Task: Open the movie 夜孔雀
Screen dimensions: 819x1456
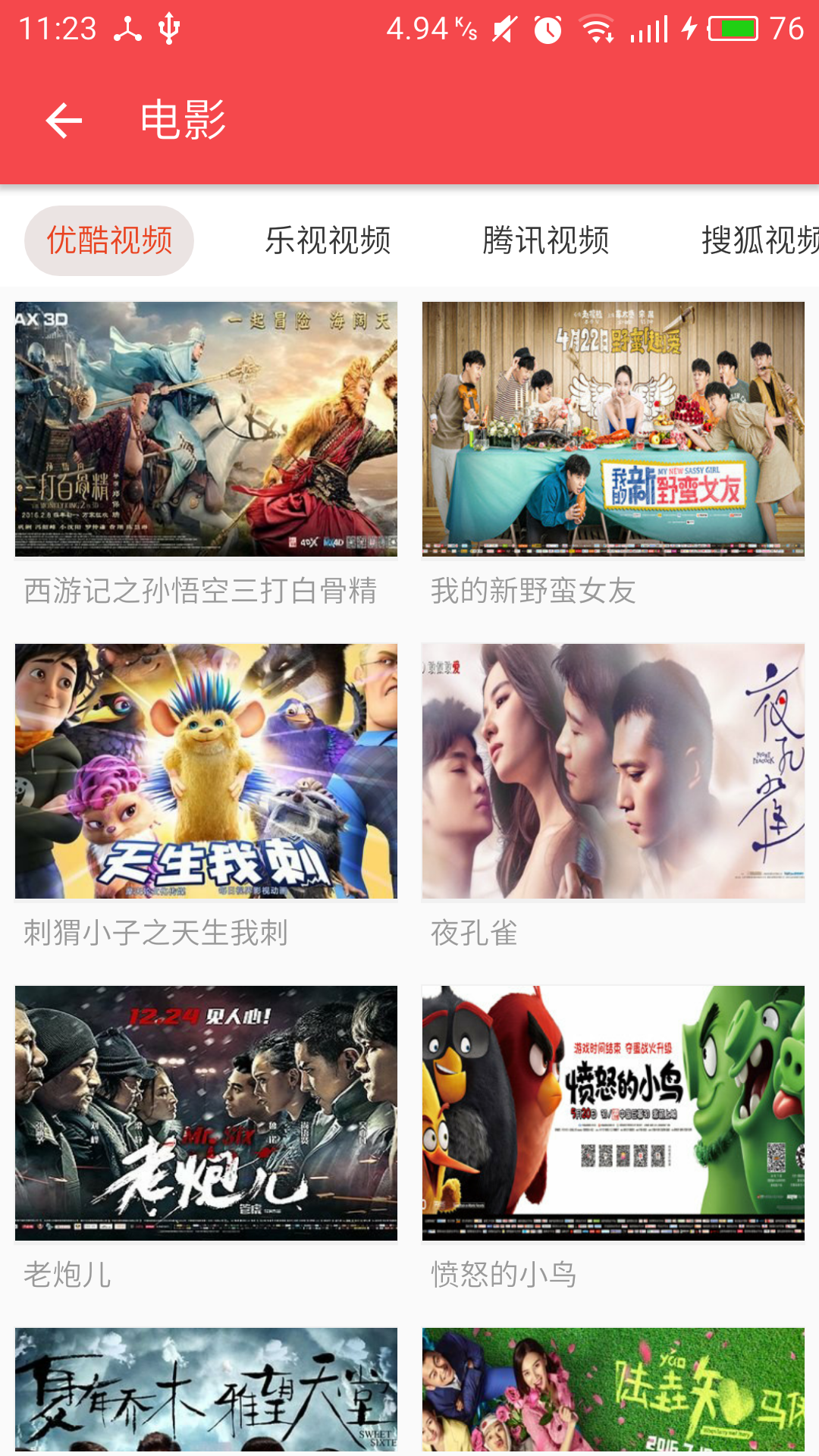Action: [x=613, y=771]
